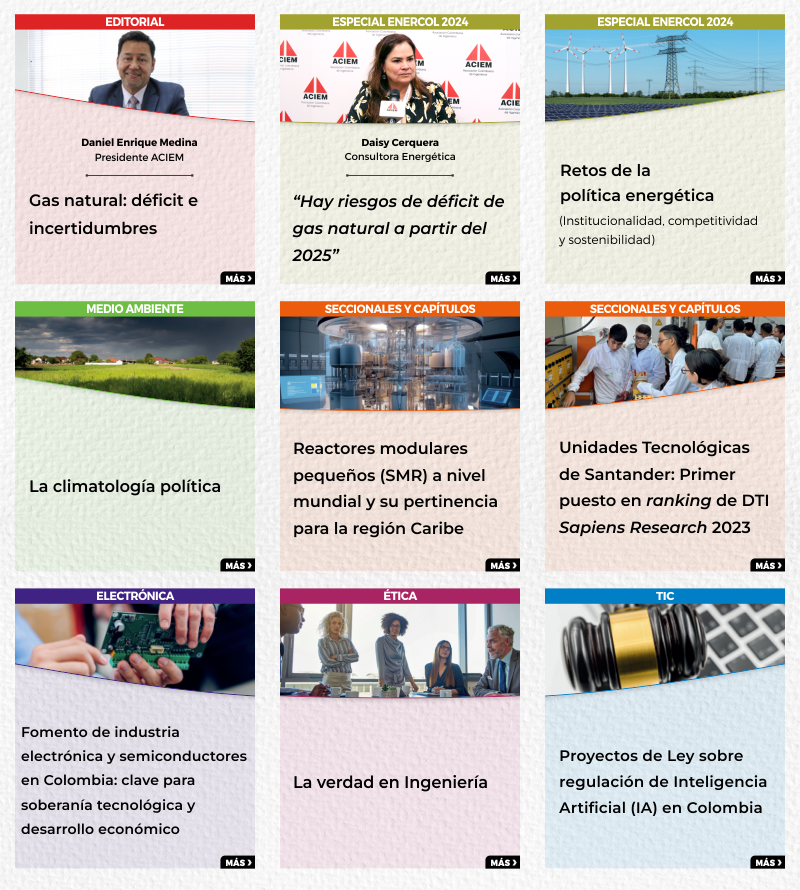
Task: Tap MÁS on the 'Proyectos de Ley' TIC card
Action: click(767, 863)
